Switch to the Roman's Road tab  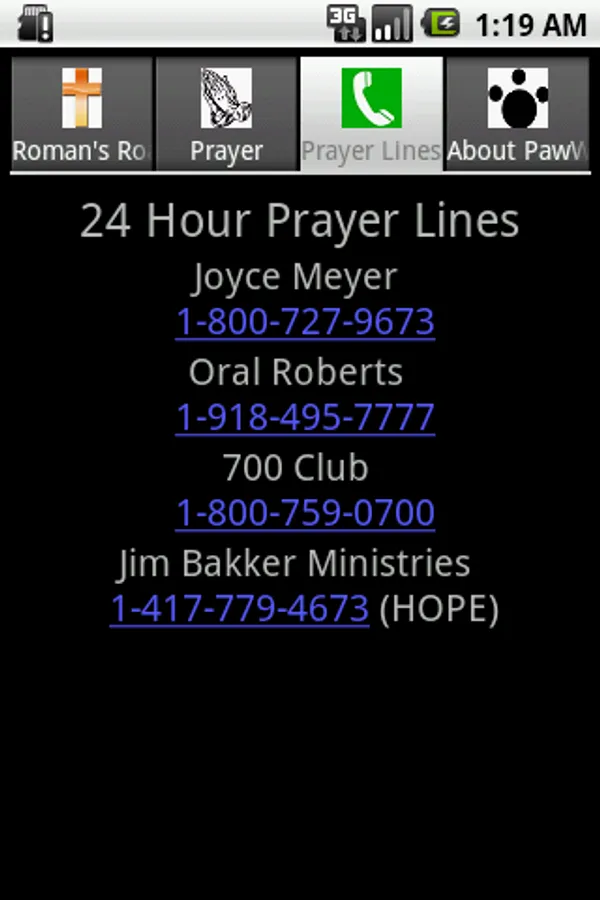click(x=81, y=114)
